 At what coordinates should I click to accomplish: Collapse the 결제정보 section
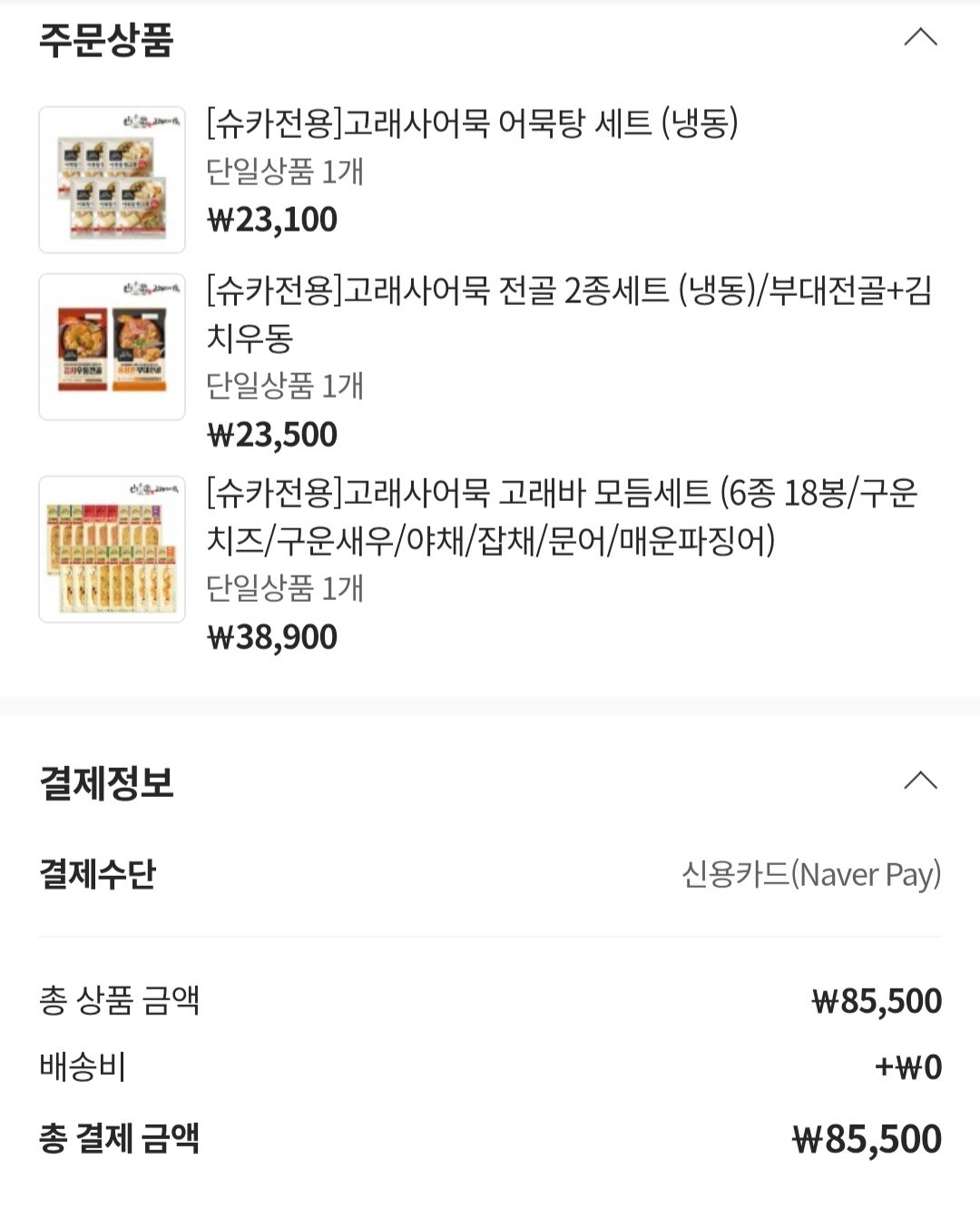pyautogui.click(x=920, y=781)
